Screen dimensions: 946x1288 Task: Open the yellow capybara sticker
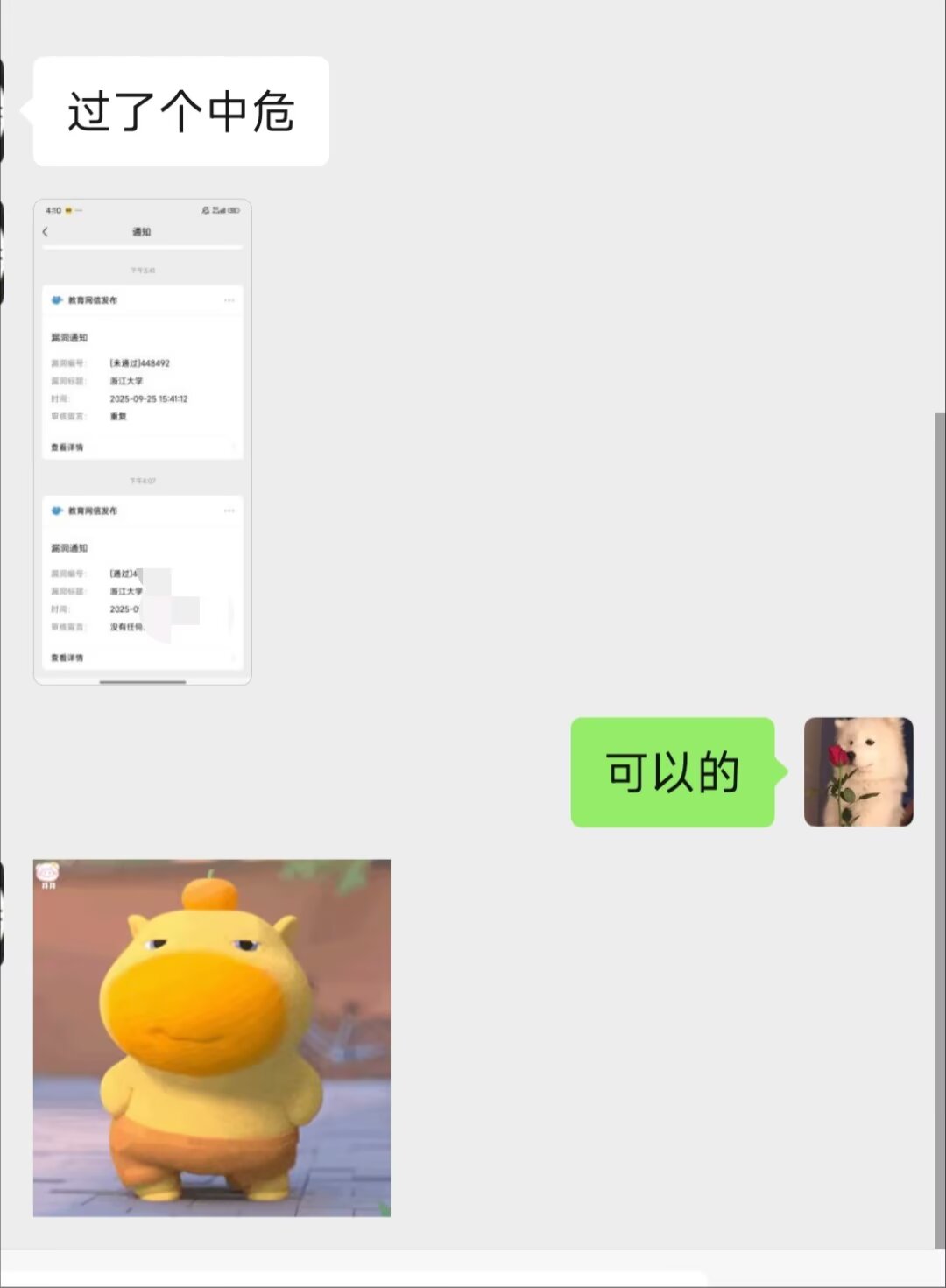coord(211,1038)
